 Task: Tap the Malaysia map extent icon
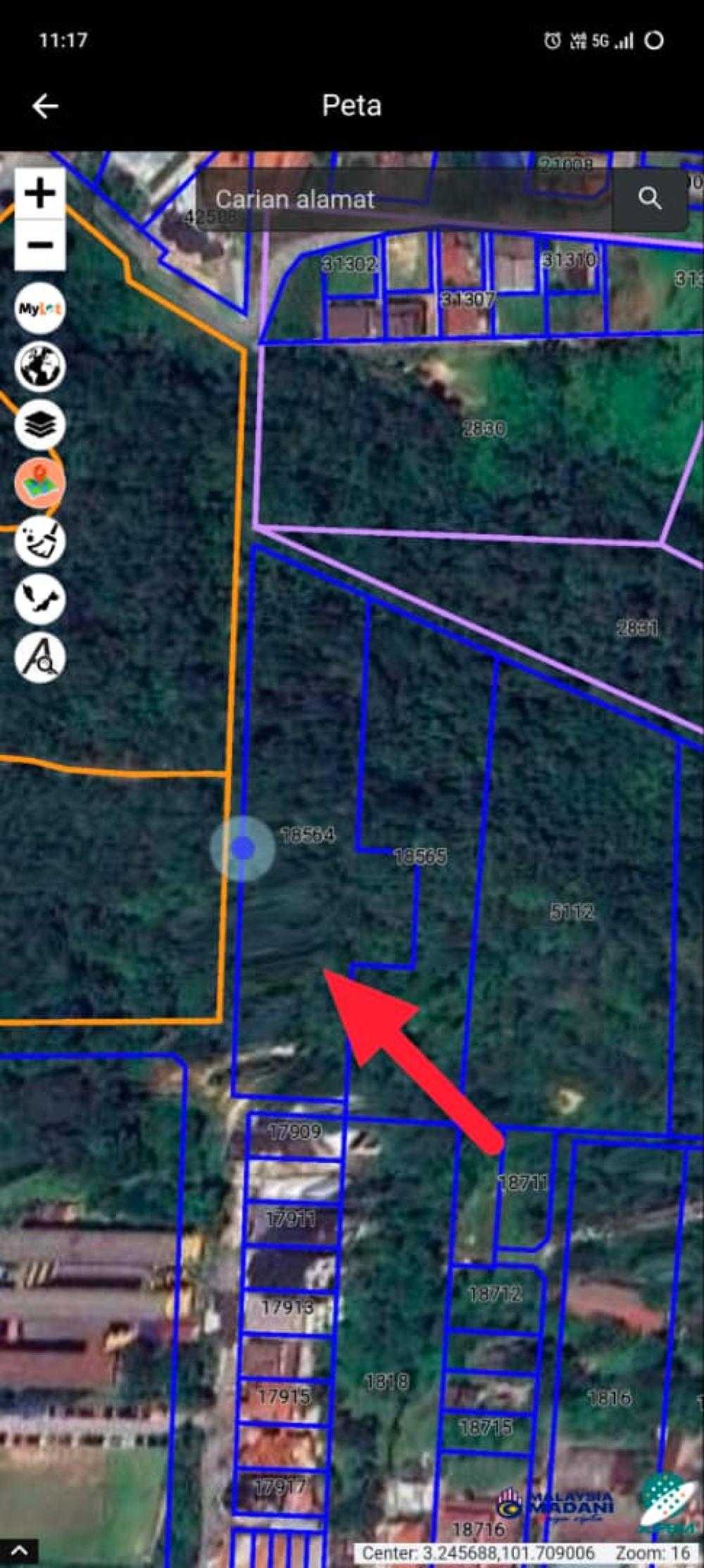pos(40,599)
